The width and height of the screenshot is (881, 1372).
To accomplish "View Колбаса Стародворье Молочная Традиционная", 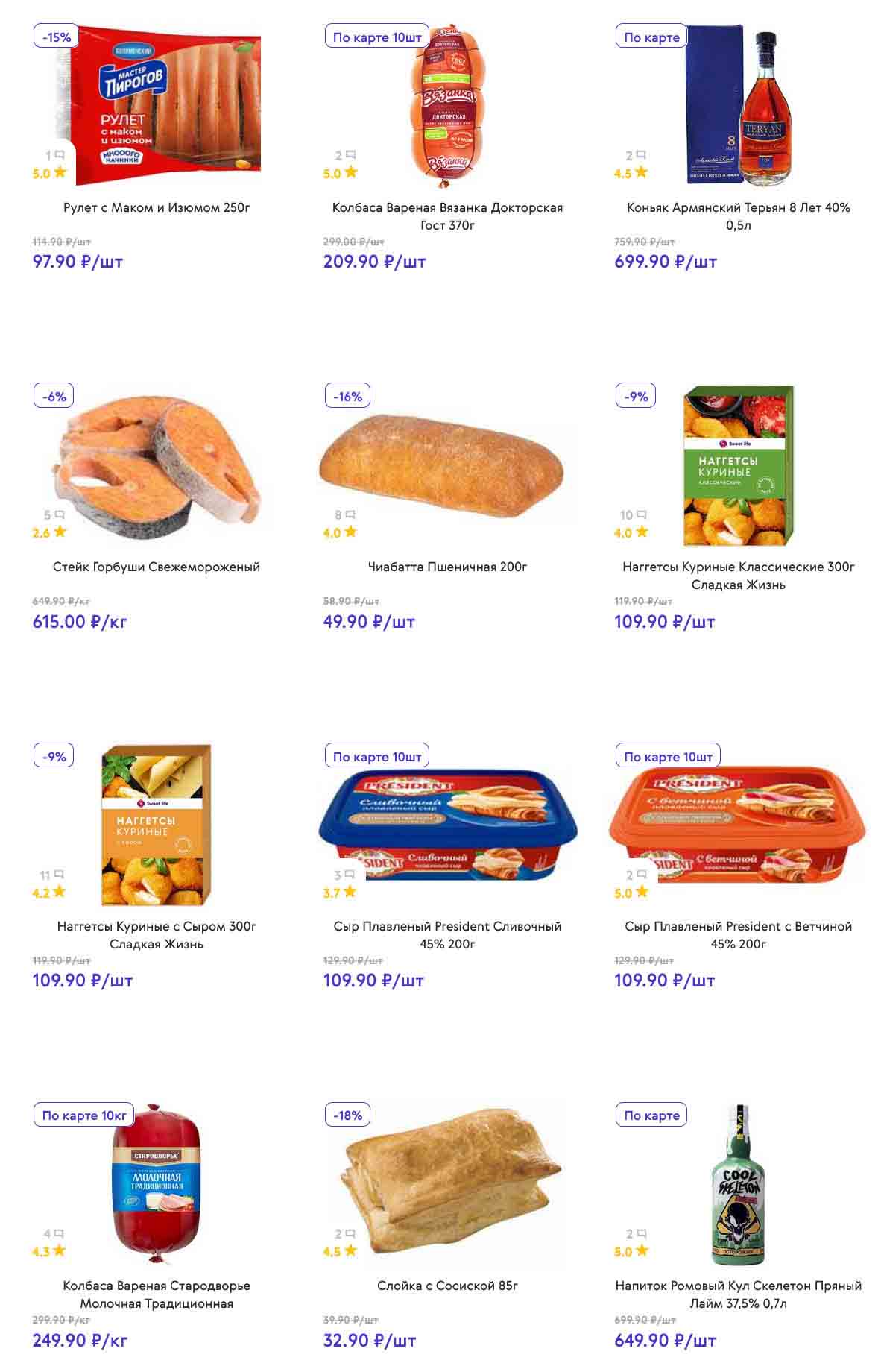I will tap(157, 1294).
